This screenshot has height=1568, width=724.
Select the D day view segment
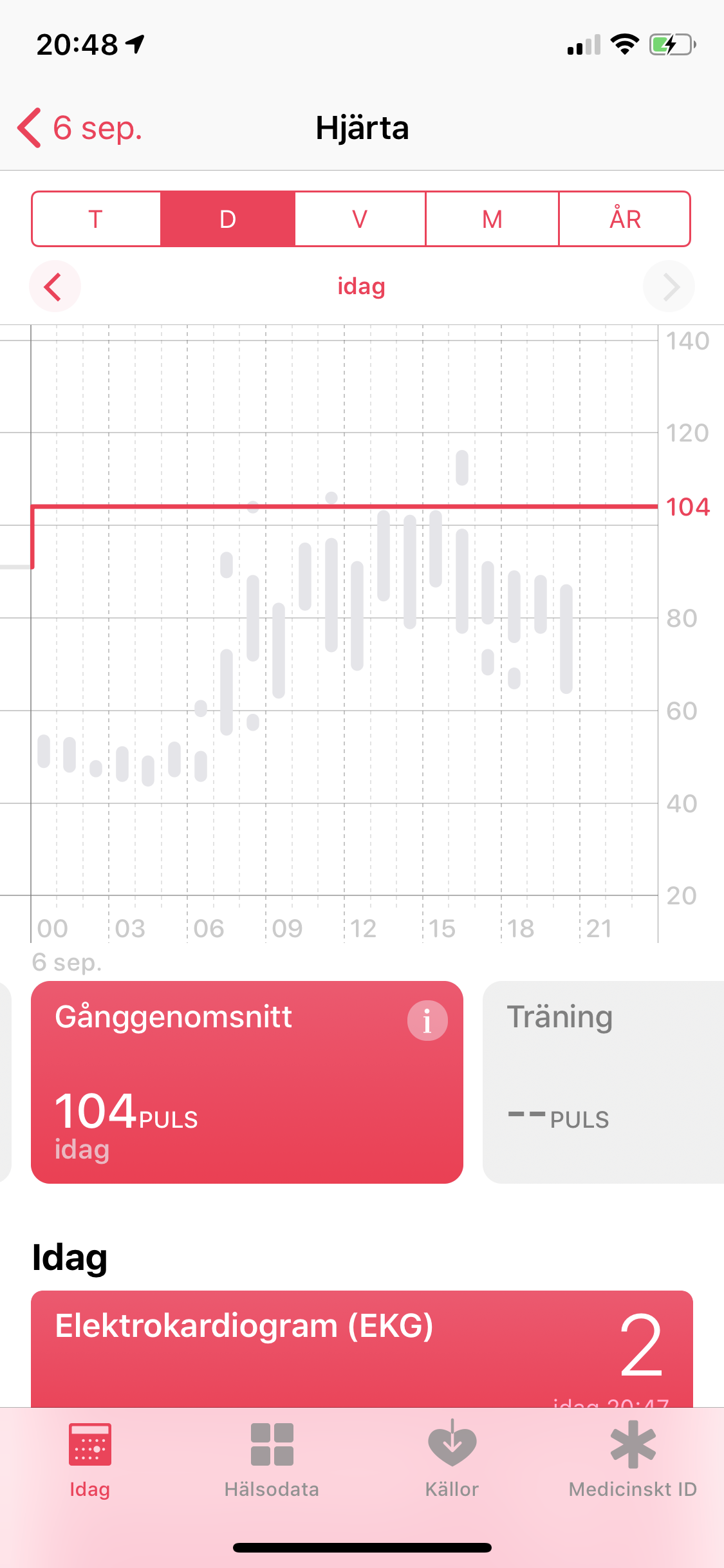(x=228, y=219)
